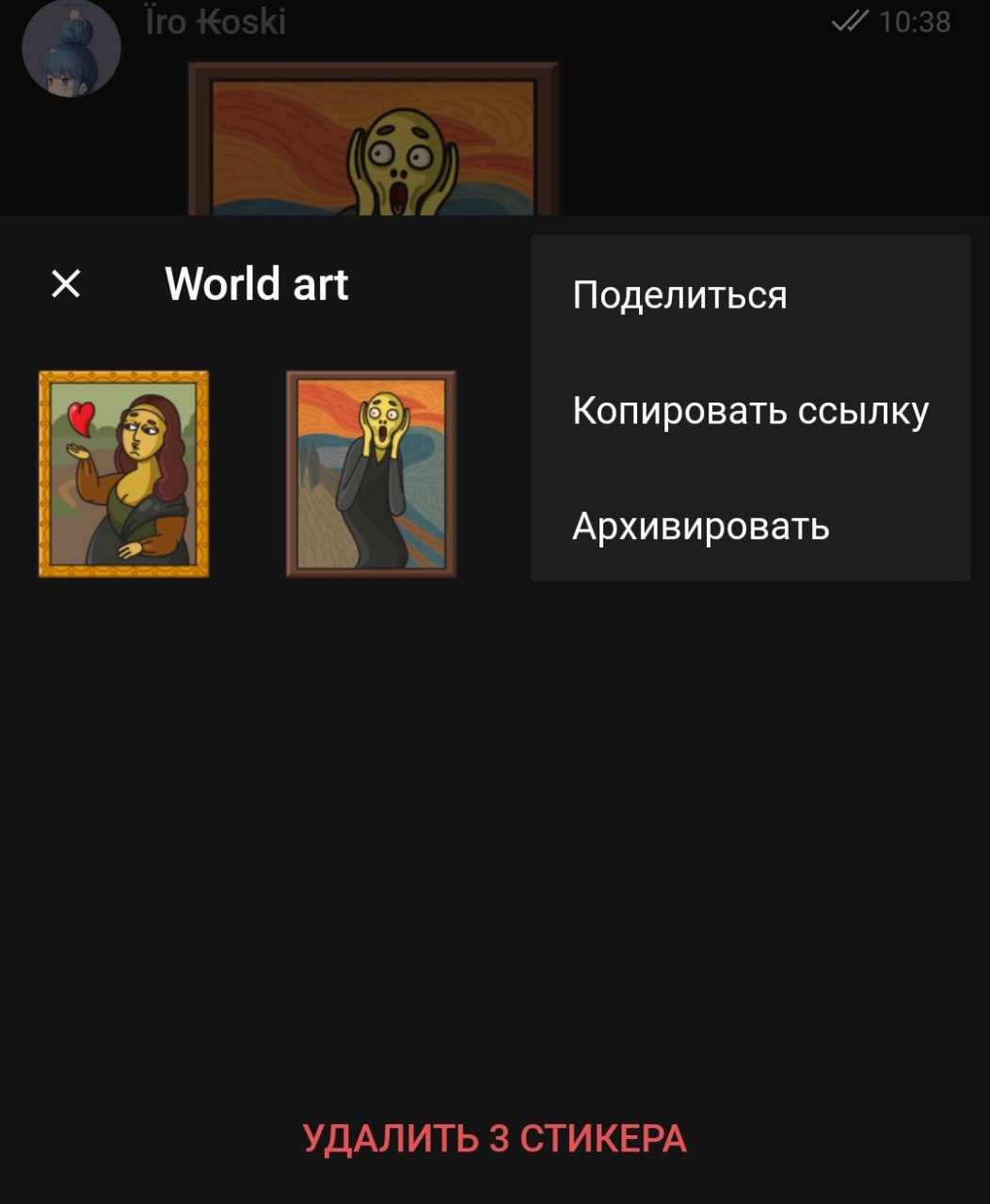Image resolution: width=990 pixels, height=1204 pixels.
Task: Open the Mona Lisa sticker
Action: (123, 474)
